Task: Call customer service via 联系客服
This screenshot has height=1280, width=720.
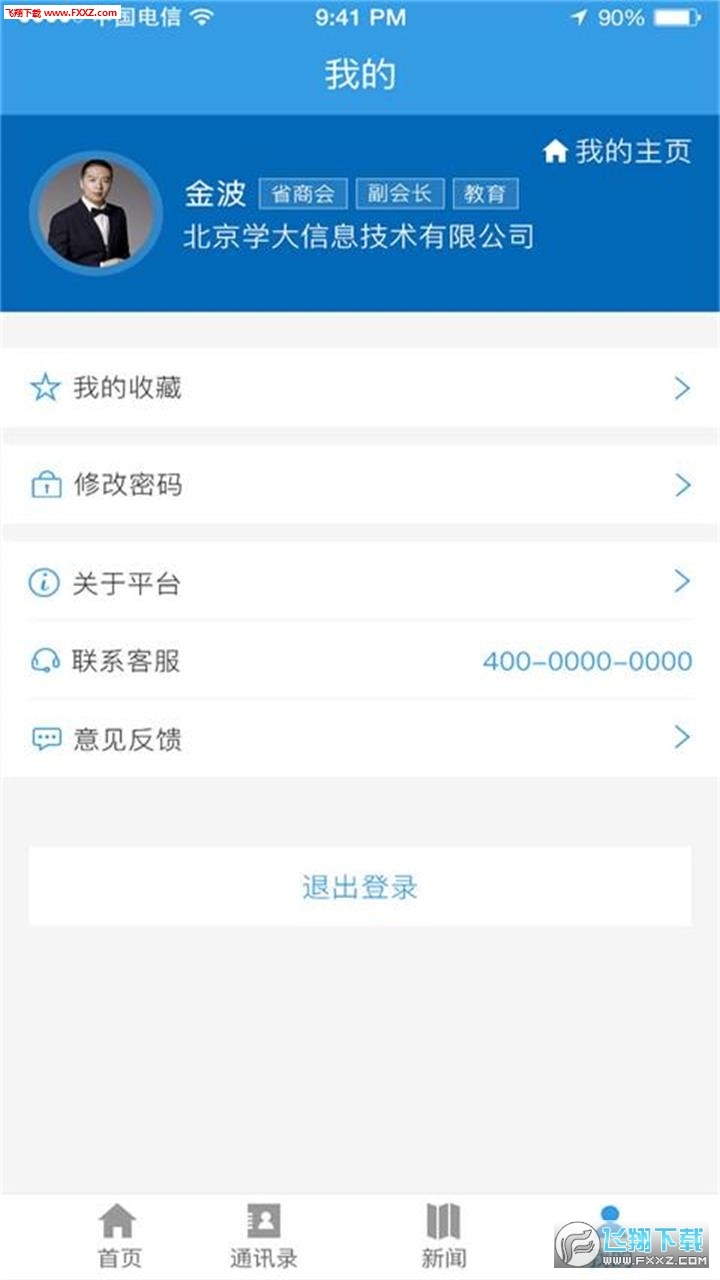Action: [x=360, y=661]
